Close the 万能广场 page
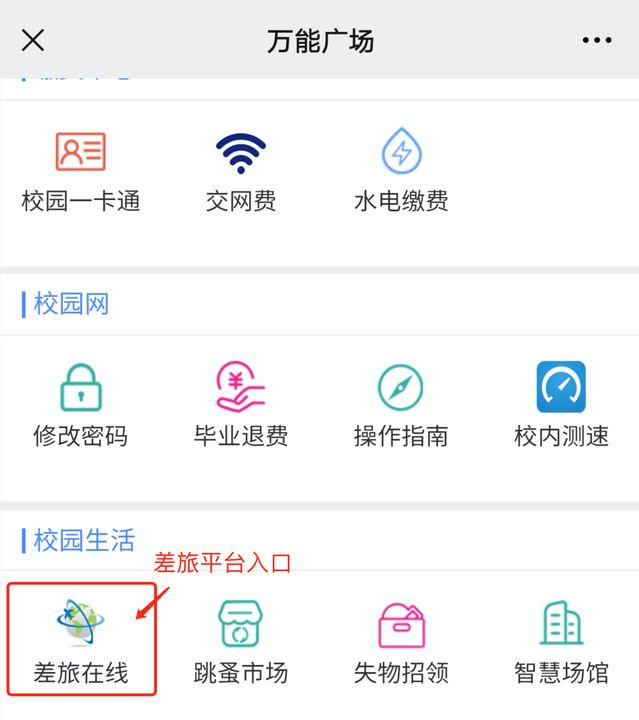The height and width of the screenshot is (720, 639). pyautogui.click(x=33, y=40)
